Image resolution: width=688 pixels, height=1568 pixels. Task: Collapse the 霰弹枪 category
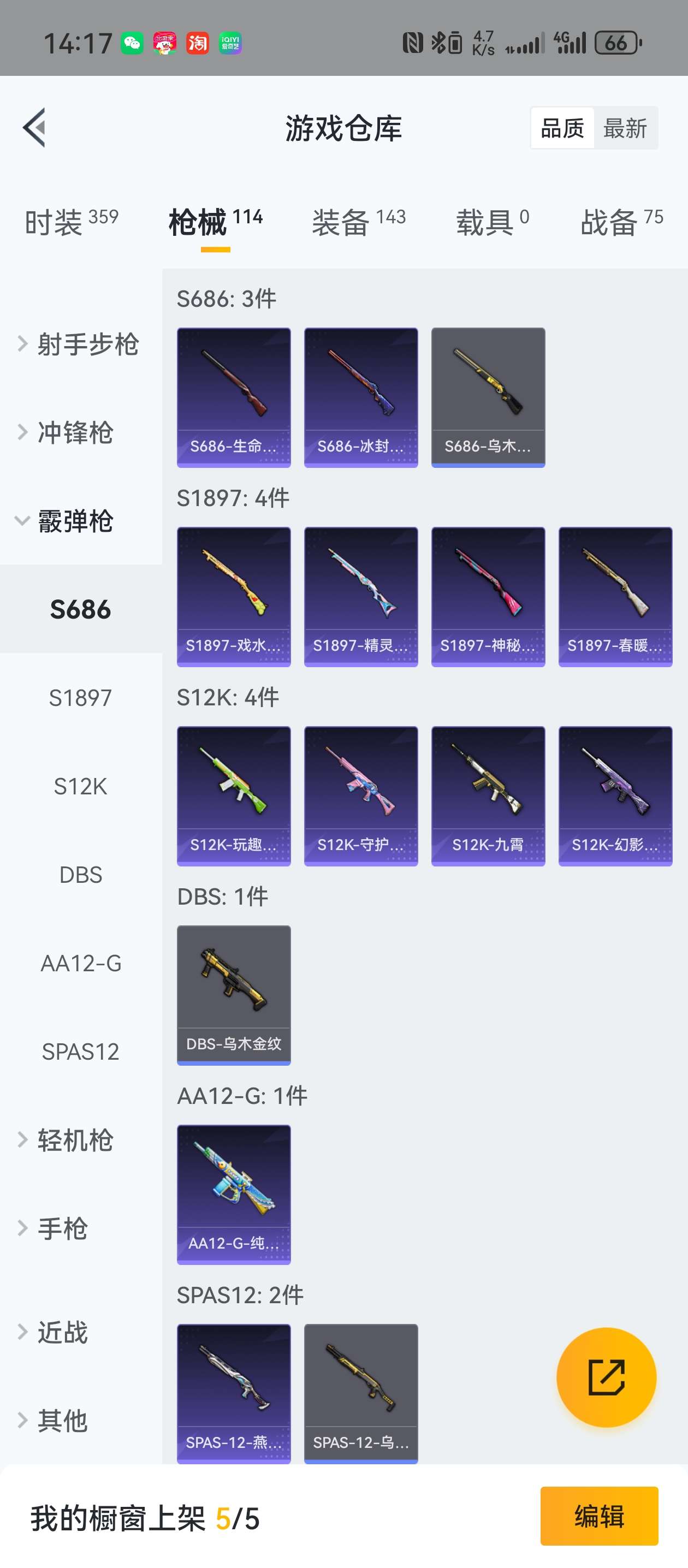tap(68, 521)
